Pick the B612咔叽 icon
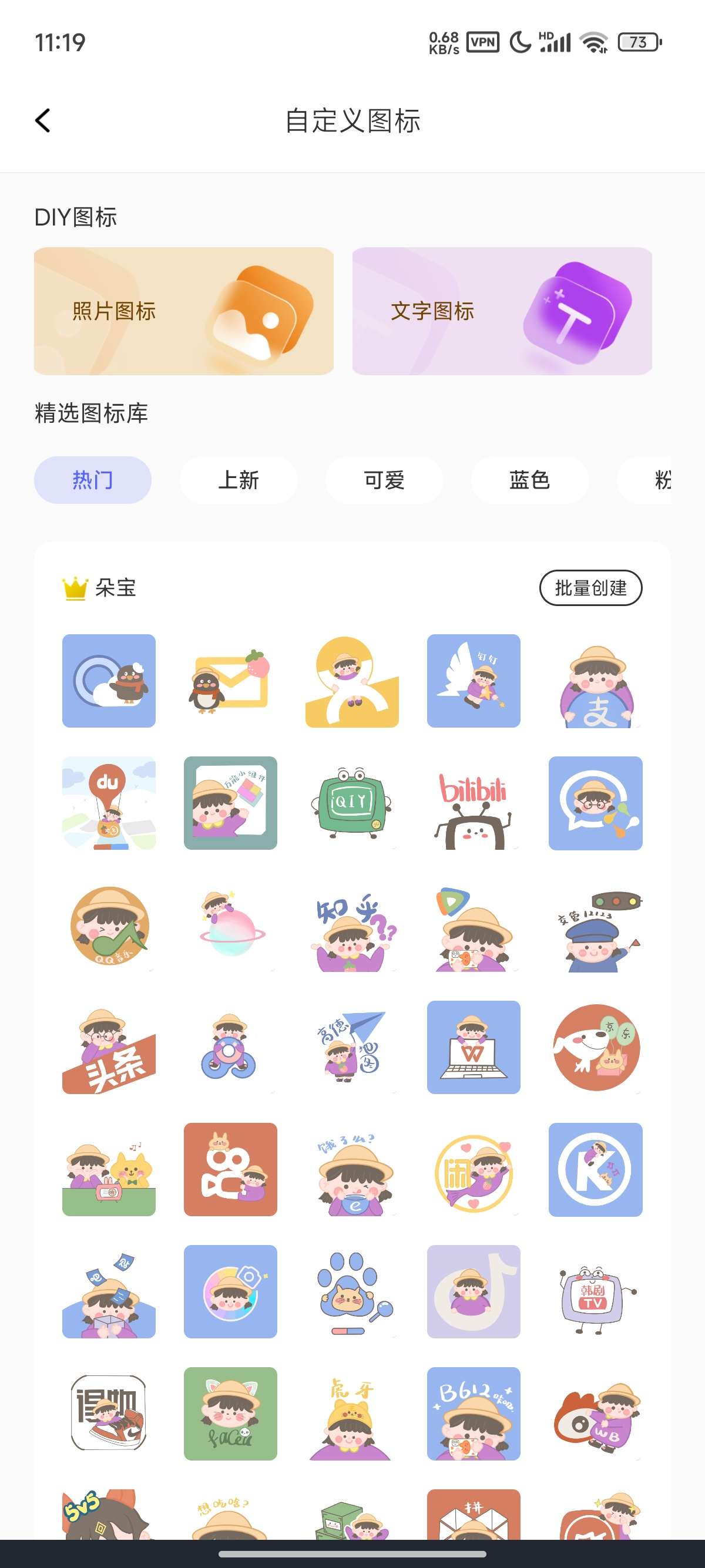 point(473,1414)
